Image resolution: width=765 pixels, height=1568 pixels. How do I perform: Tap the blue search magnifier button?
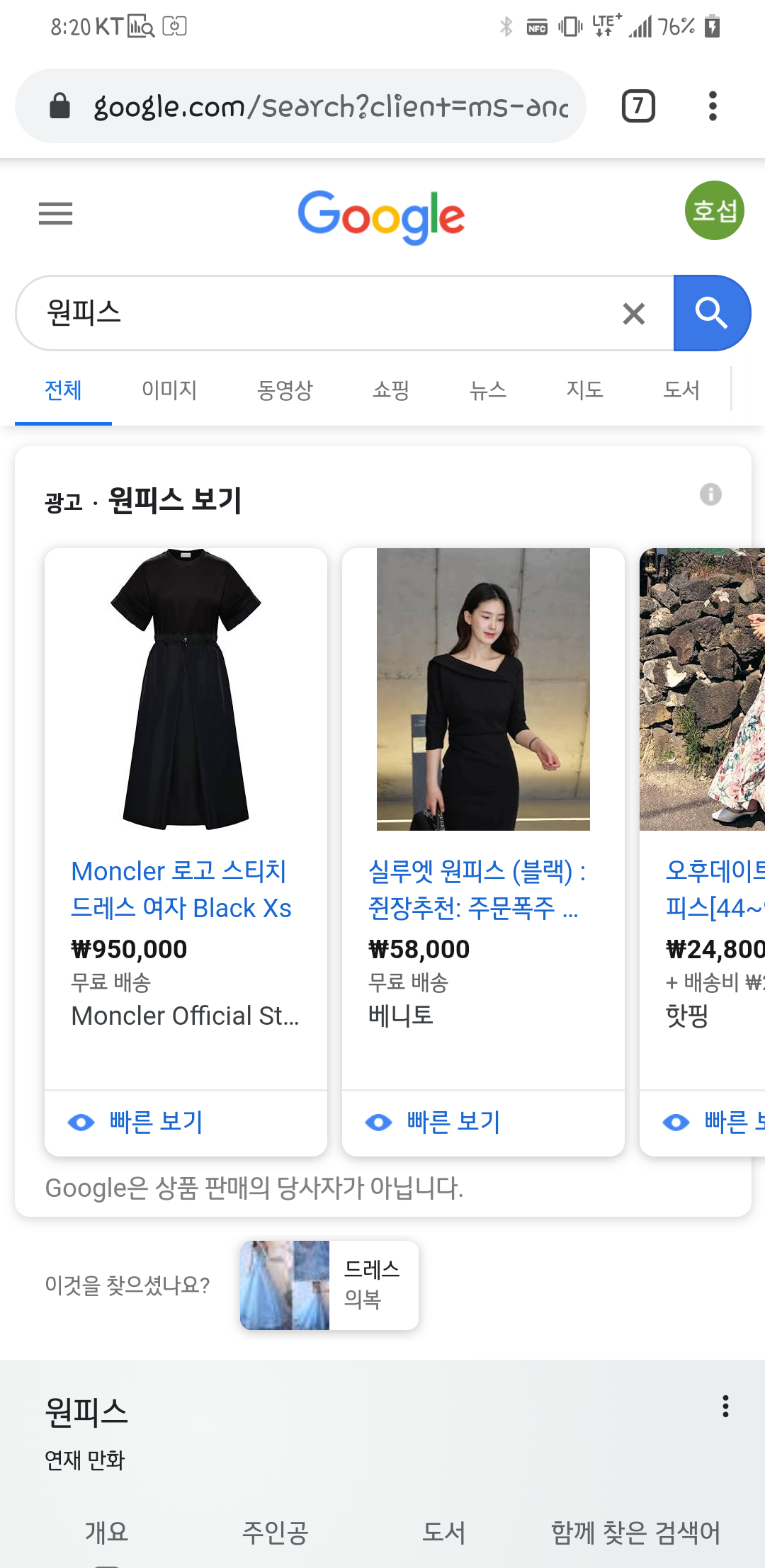point(711,313)
